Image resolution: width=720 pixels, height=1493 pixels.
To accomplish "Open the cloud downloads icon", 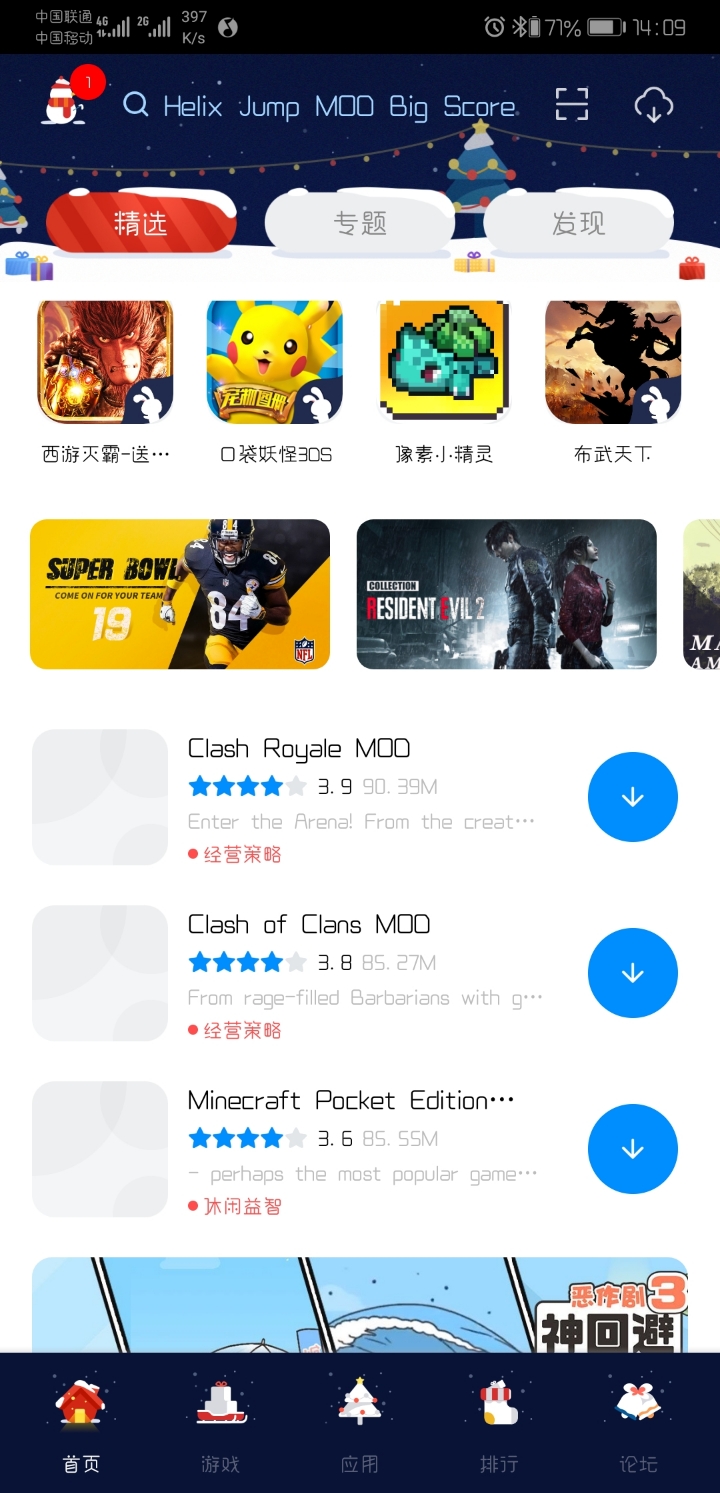I will pos(653,105).
